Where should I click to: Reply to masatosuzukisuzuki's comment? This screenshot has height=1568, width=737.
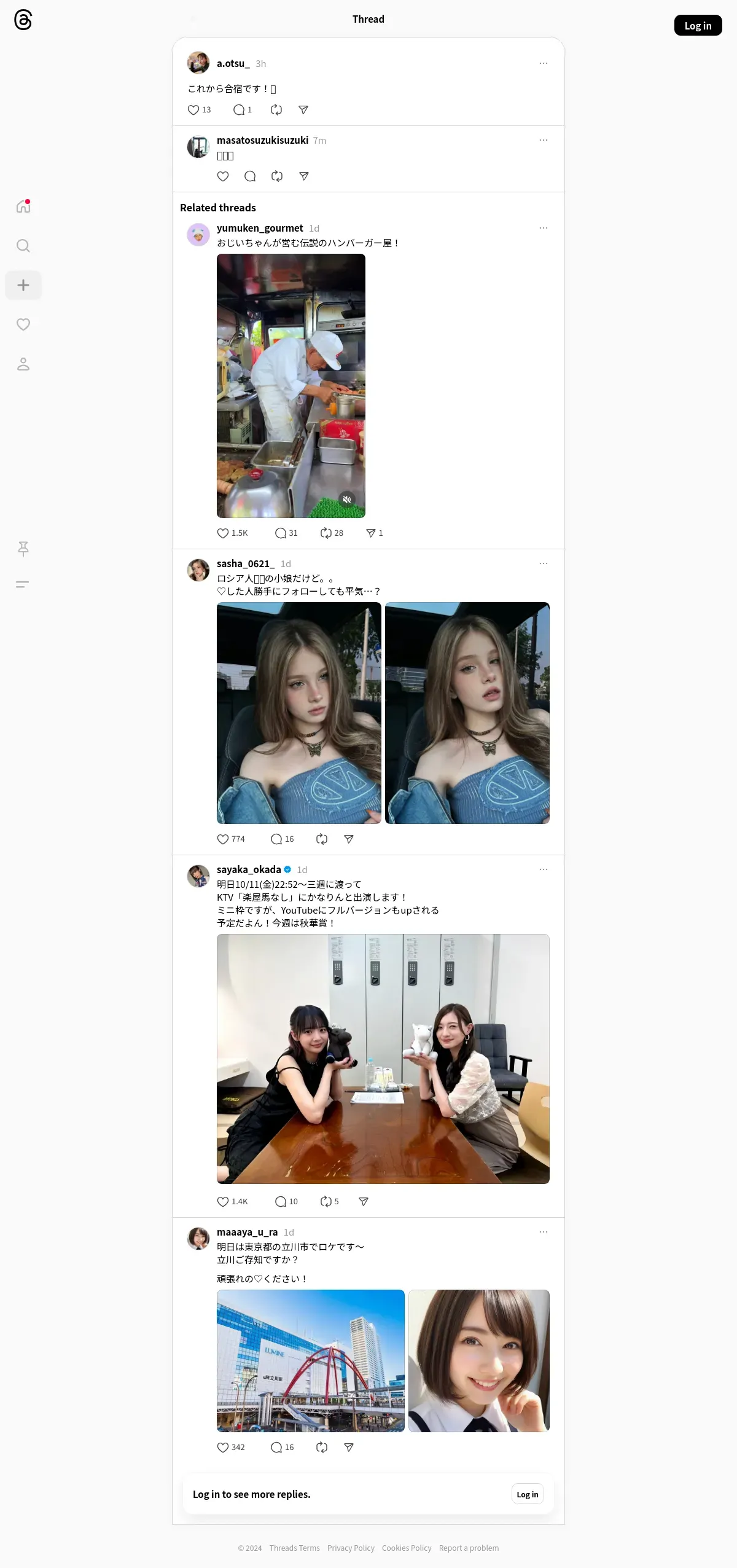pos(250,176)
